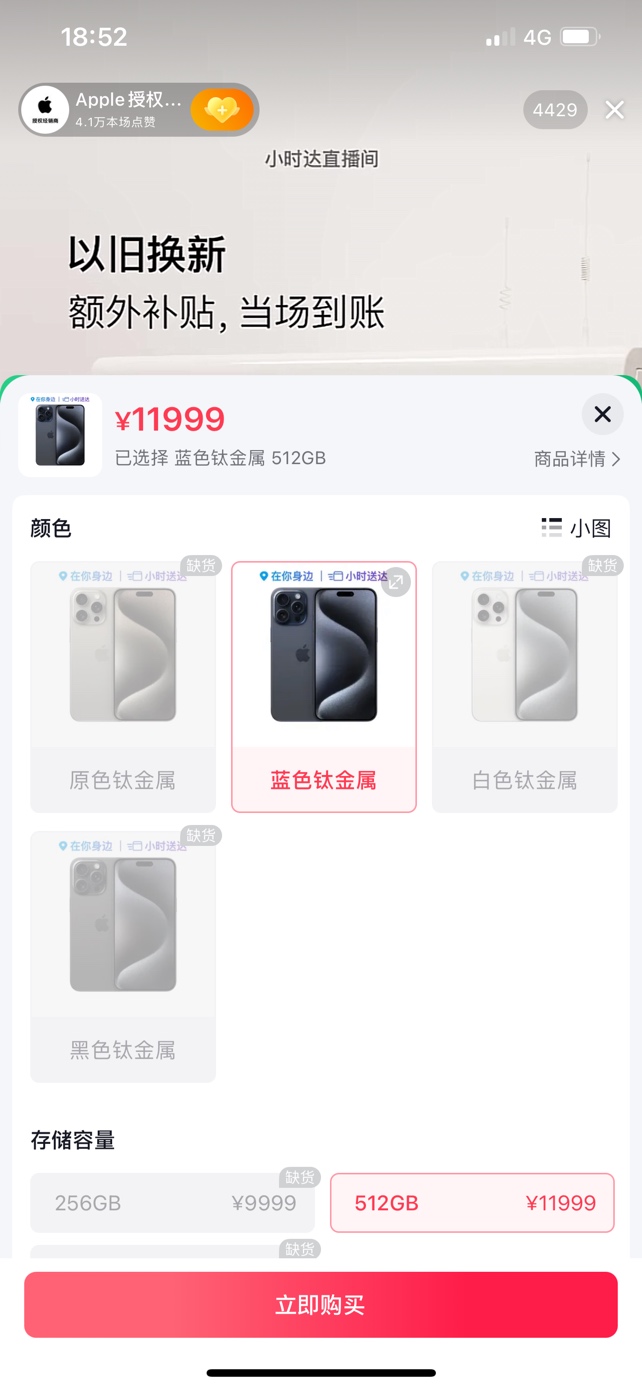Open the Apple授权 streamer profile

[110, 109]
